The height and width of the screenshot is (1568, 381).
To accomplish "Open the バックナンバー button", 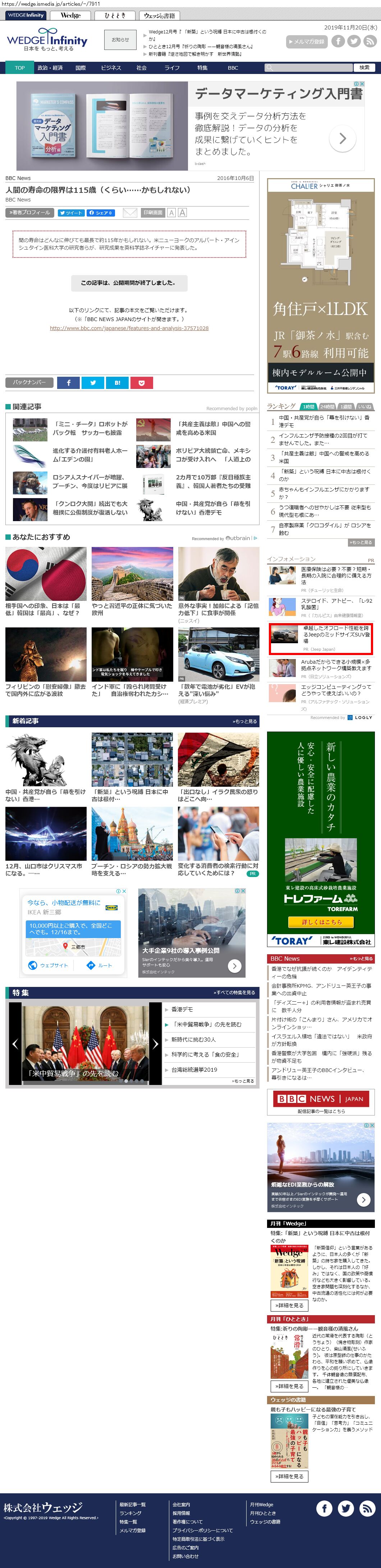I will [x=29, y=382].
